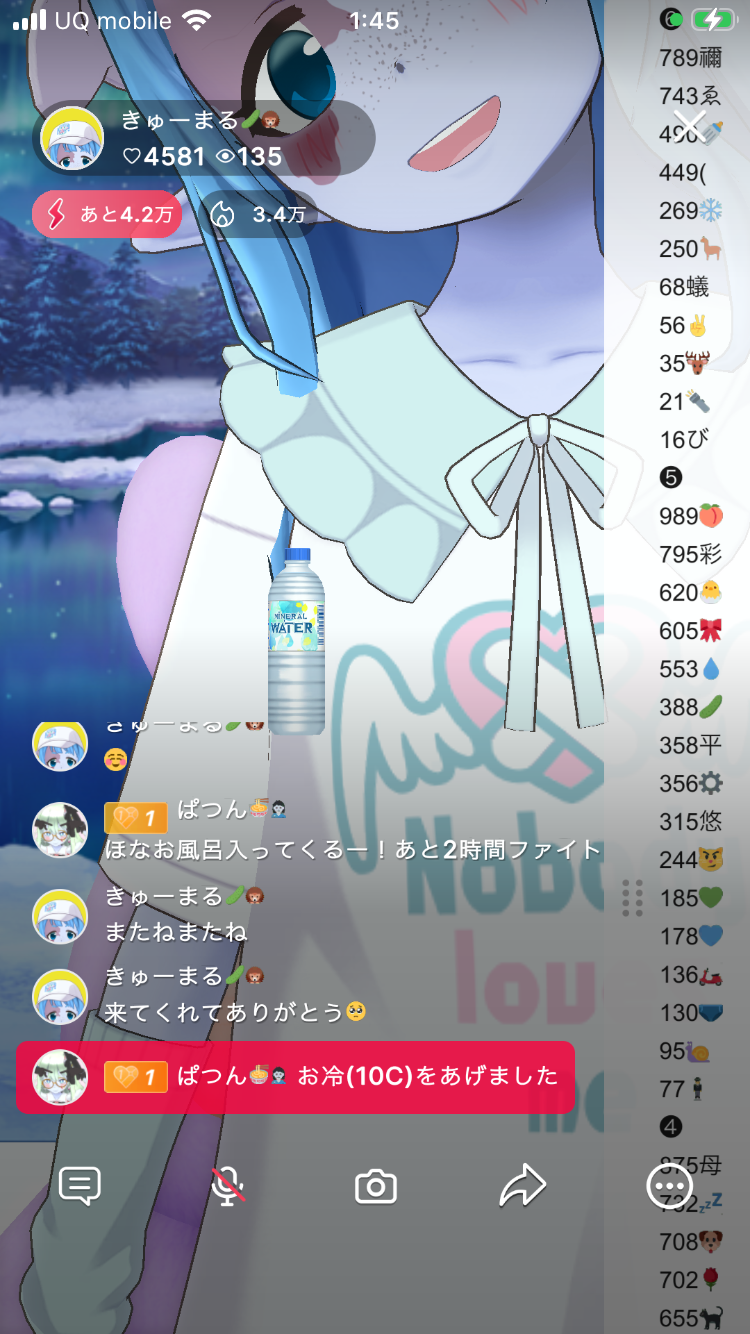Take a screenshot with the camera icon

[x=376, y=1187]
